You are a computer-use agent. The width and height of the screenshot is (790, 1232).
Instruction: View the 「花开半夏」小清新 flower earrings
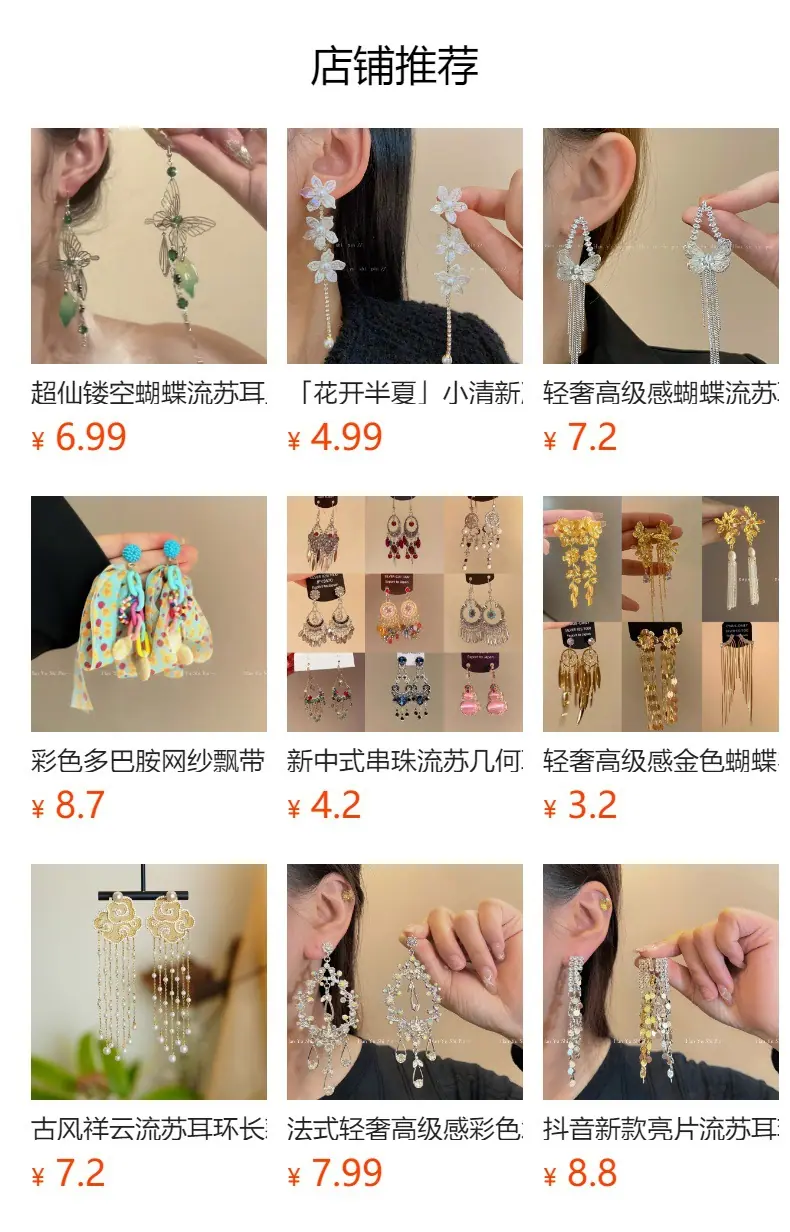[405, 292]
